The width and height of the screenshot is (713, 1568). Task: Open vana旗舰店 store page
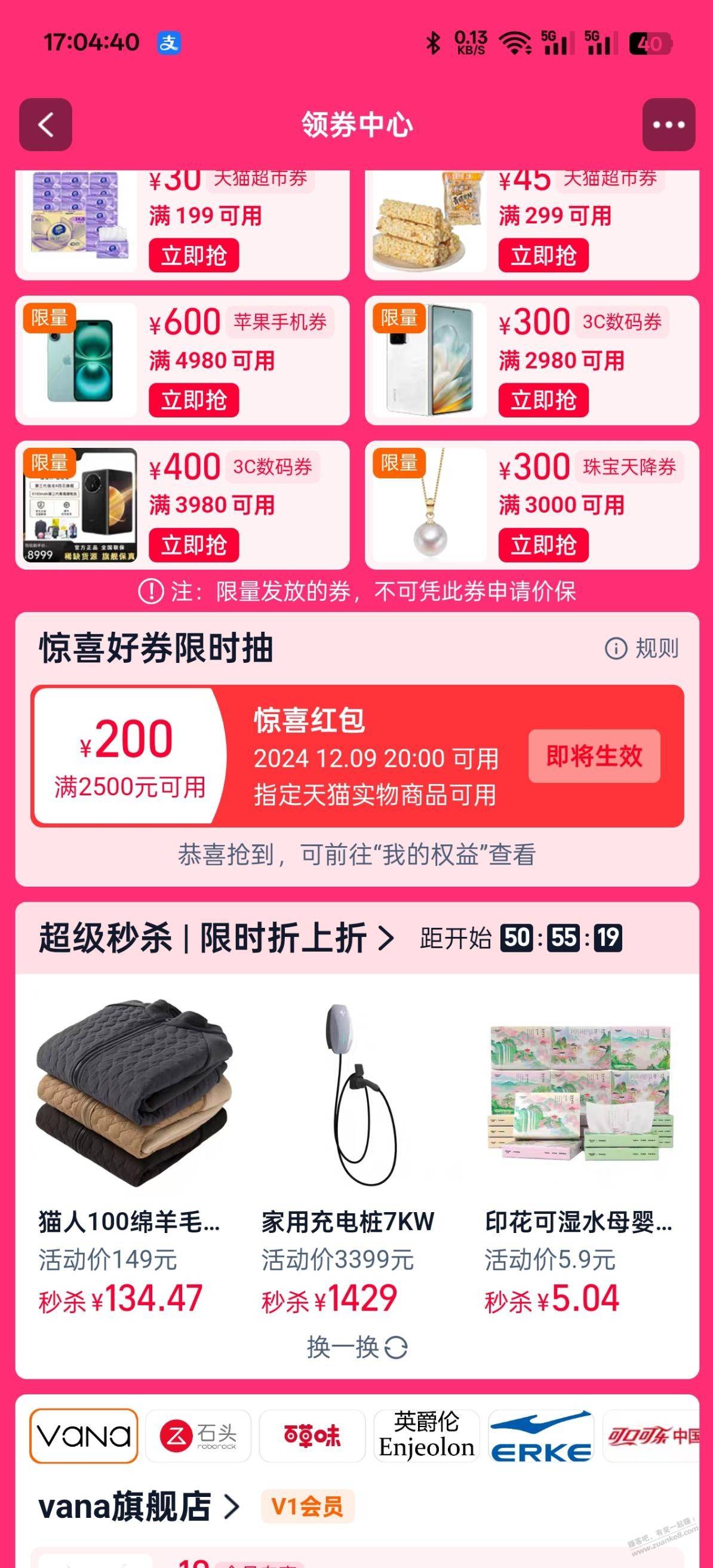click(139, 1507)
